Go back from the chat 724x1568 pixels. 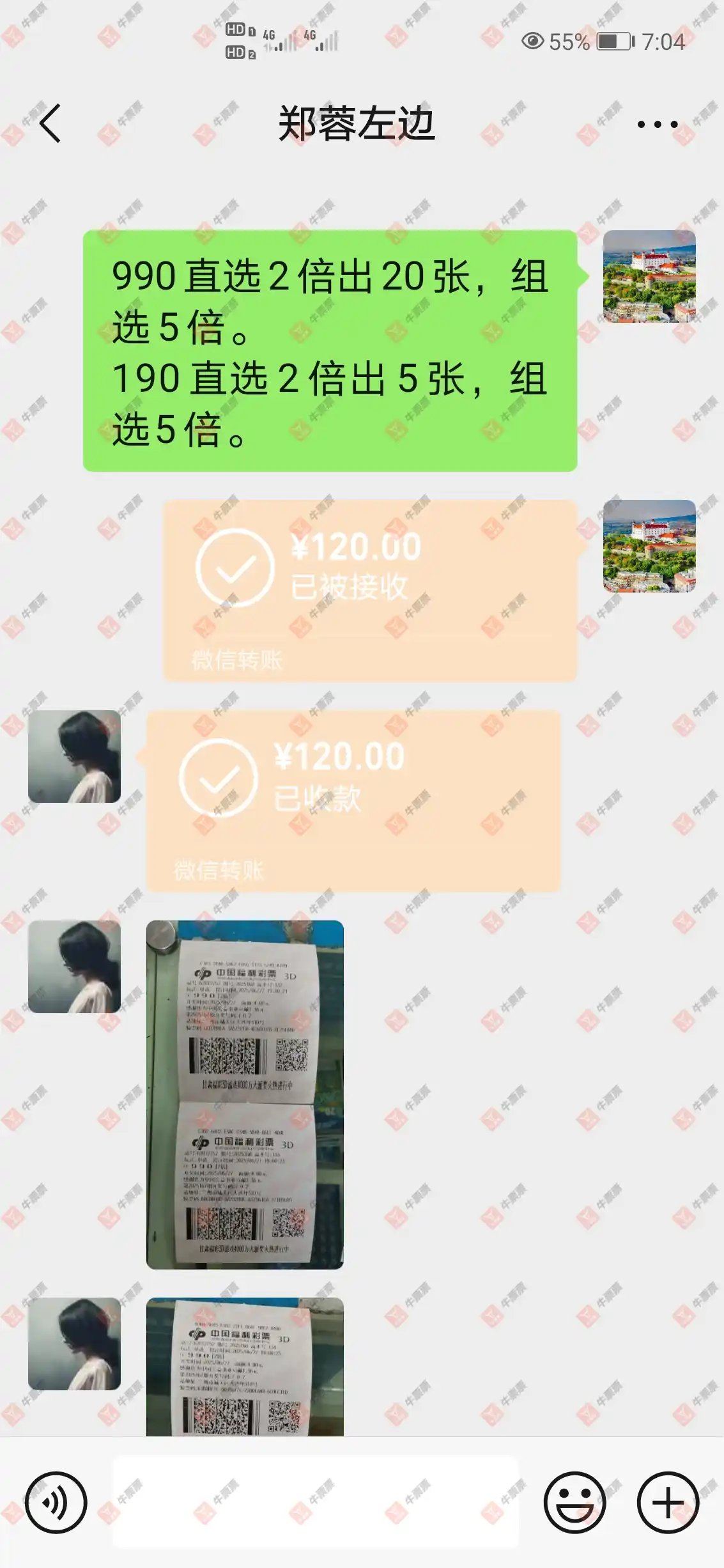point(50,123)
